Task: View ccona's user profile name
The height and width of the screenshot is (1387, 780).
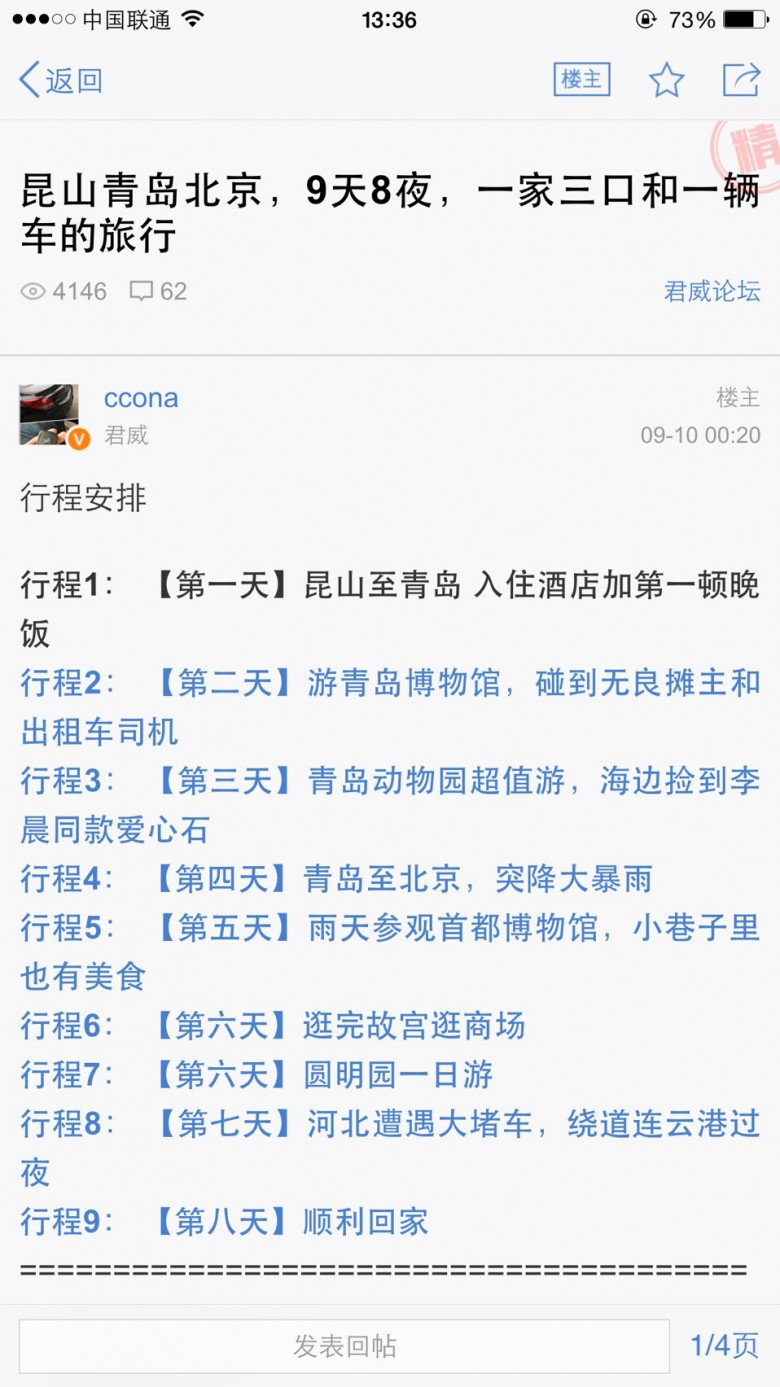Action: (141, 398)
